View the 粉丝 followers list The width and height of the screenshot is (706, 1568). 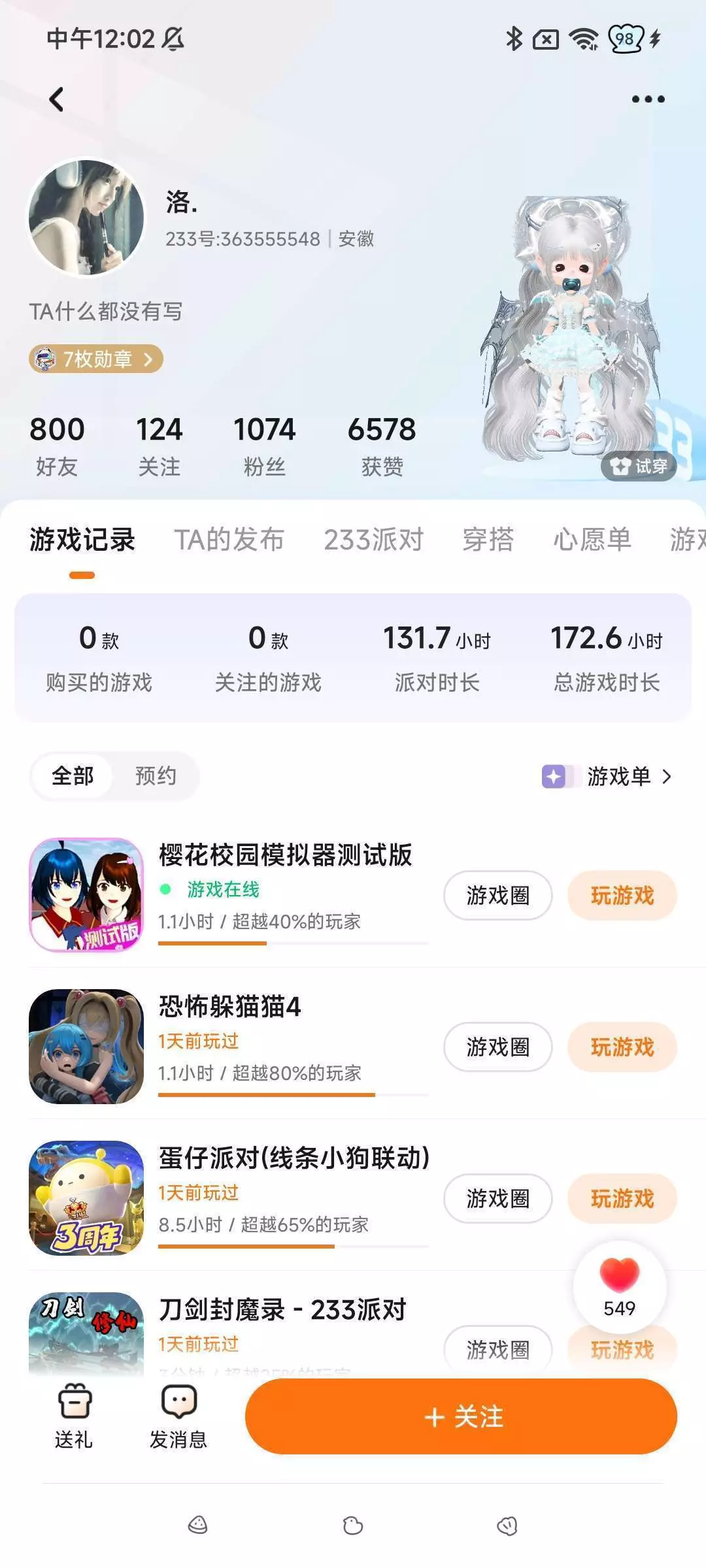tap(264, 446)
